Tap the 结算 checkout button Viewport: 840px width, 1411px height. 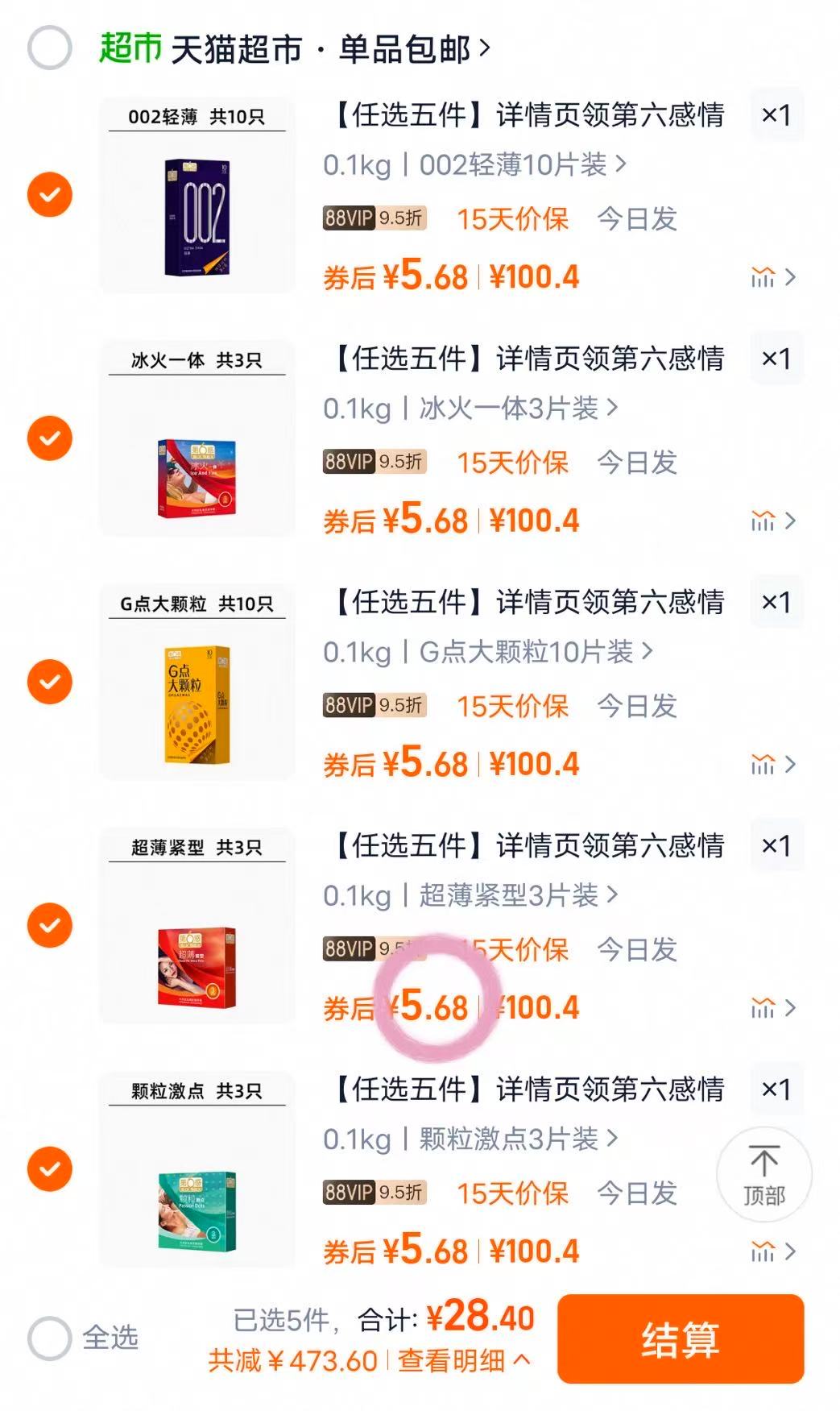[x=681, y=1339]
